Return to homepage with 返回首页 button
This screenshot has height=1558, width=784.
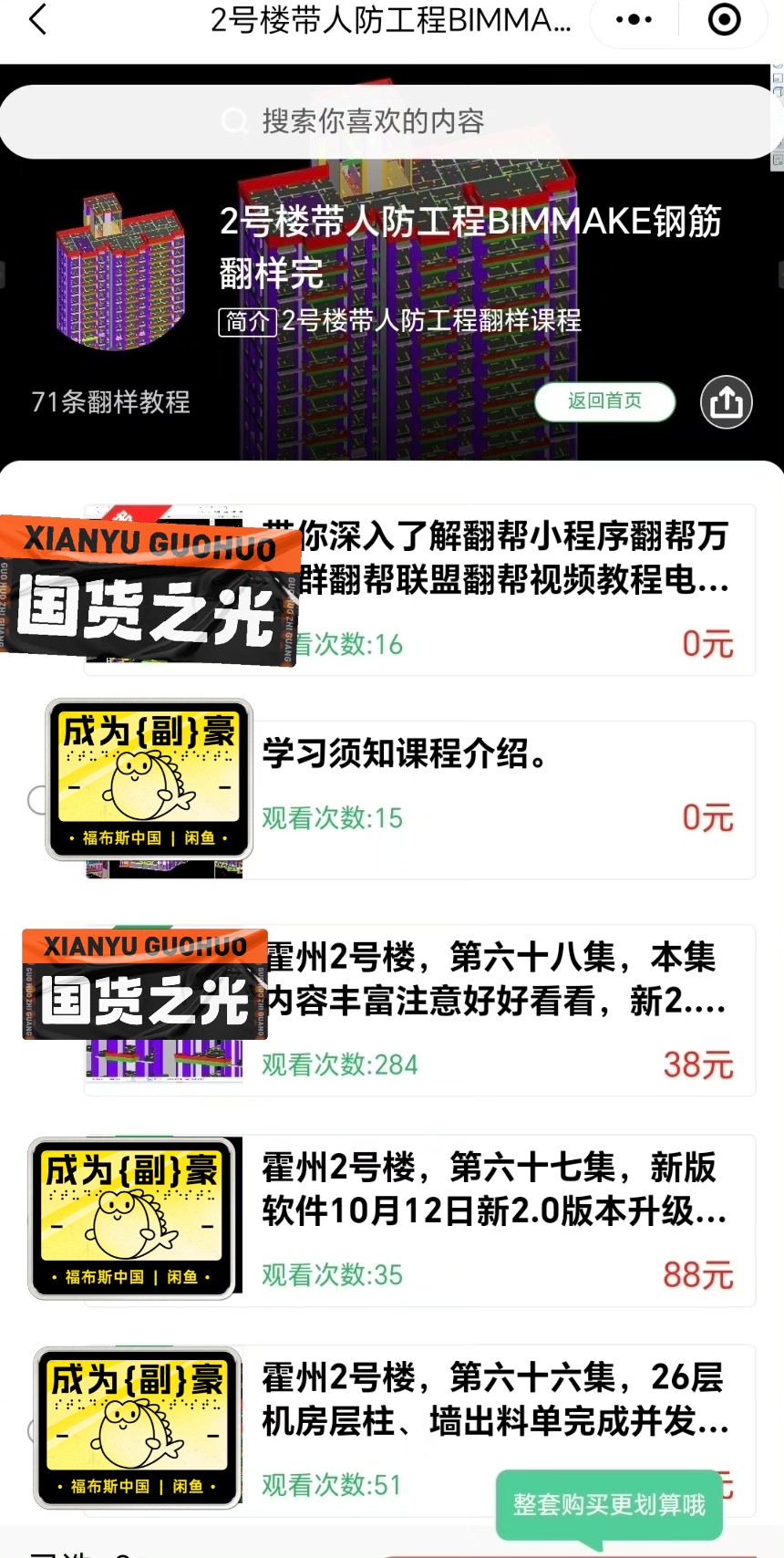pos(604,401)
